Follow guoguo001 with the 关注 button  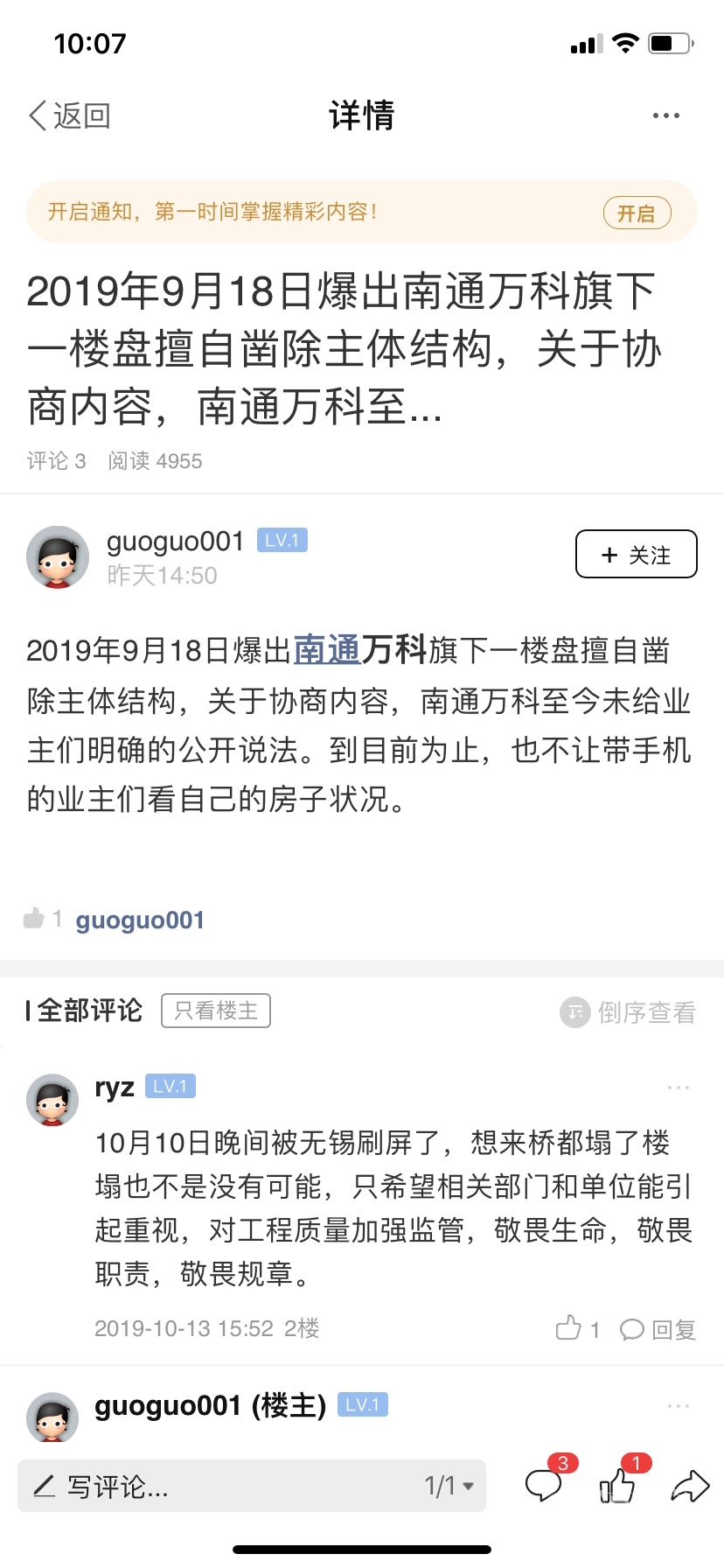point(636,555)
